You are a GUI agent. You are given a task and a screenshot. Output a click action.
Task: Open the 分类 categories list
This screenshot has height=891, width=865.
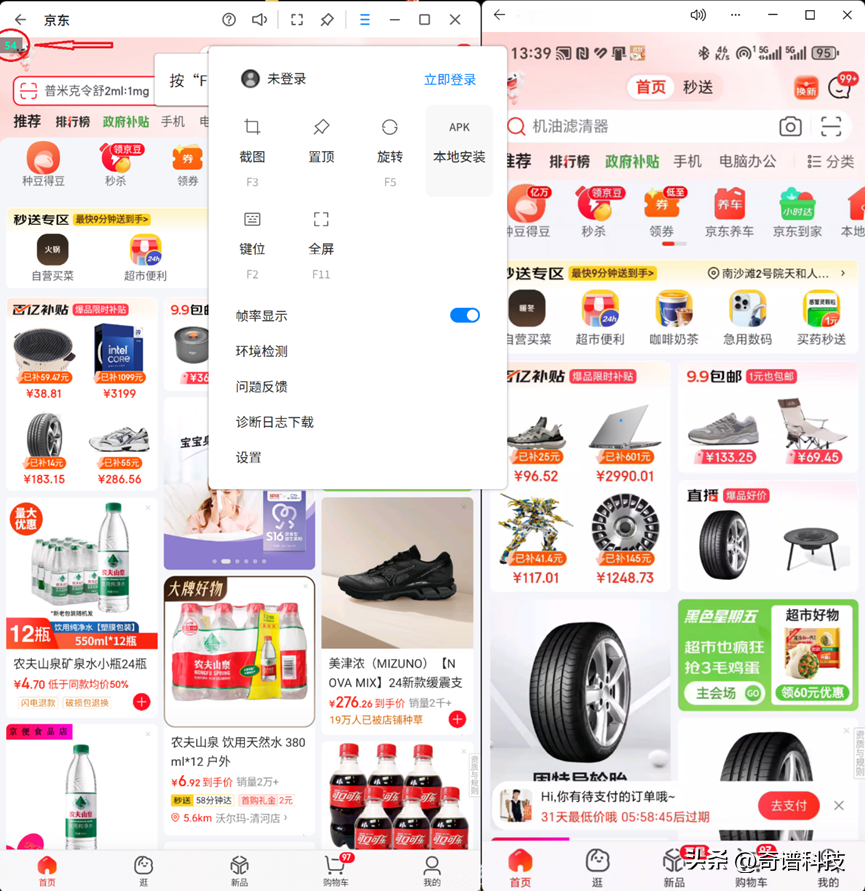pyautogui.click(x=831, y=161)
